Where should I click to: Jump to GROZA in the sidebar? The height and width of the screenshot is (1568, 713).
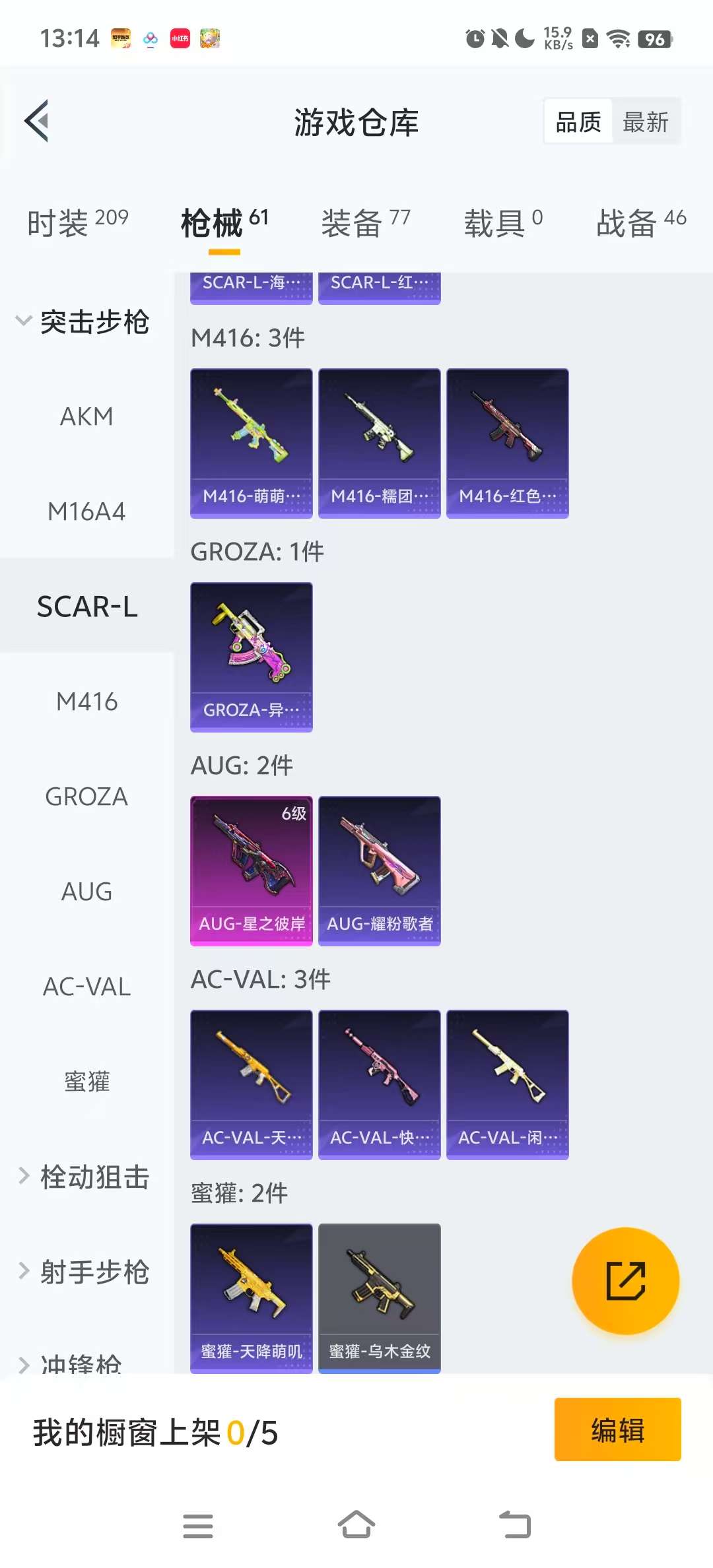(86, 797)
